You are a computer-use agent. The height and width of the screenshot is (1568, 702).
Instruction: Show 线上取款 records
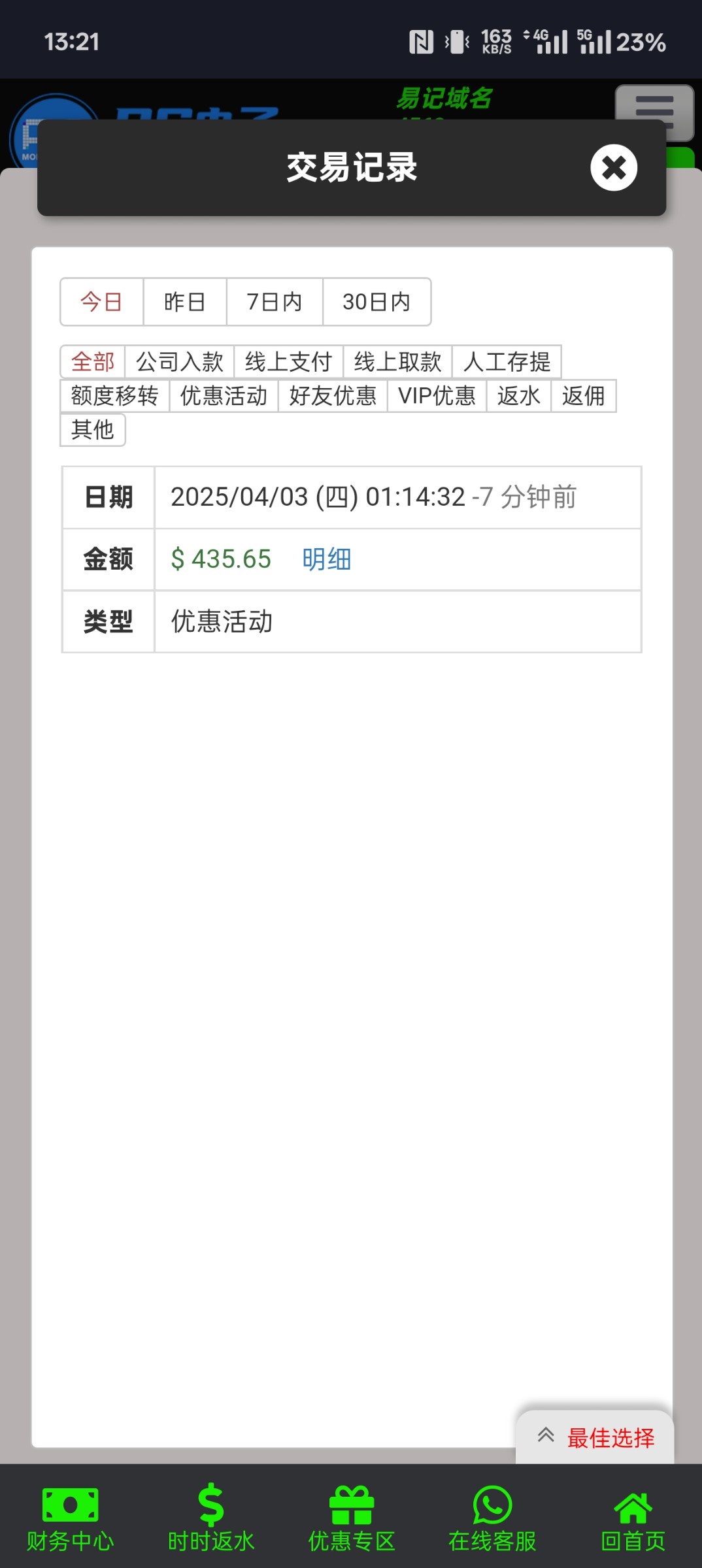[x=398, y=362]
